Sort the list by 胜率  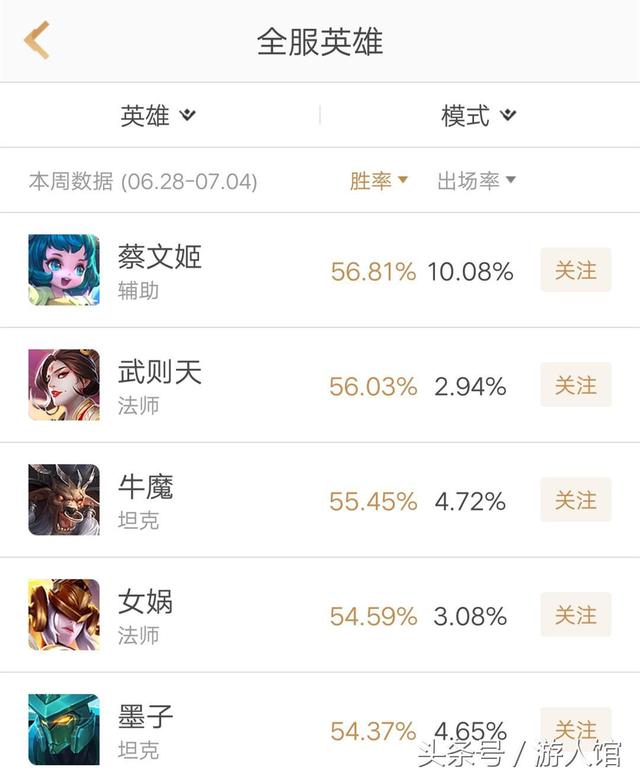coord(379,181)
